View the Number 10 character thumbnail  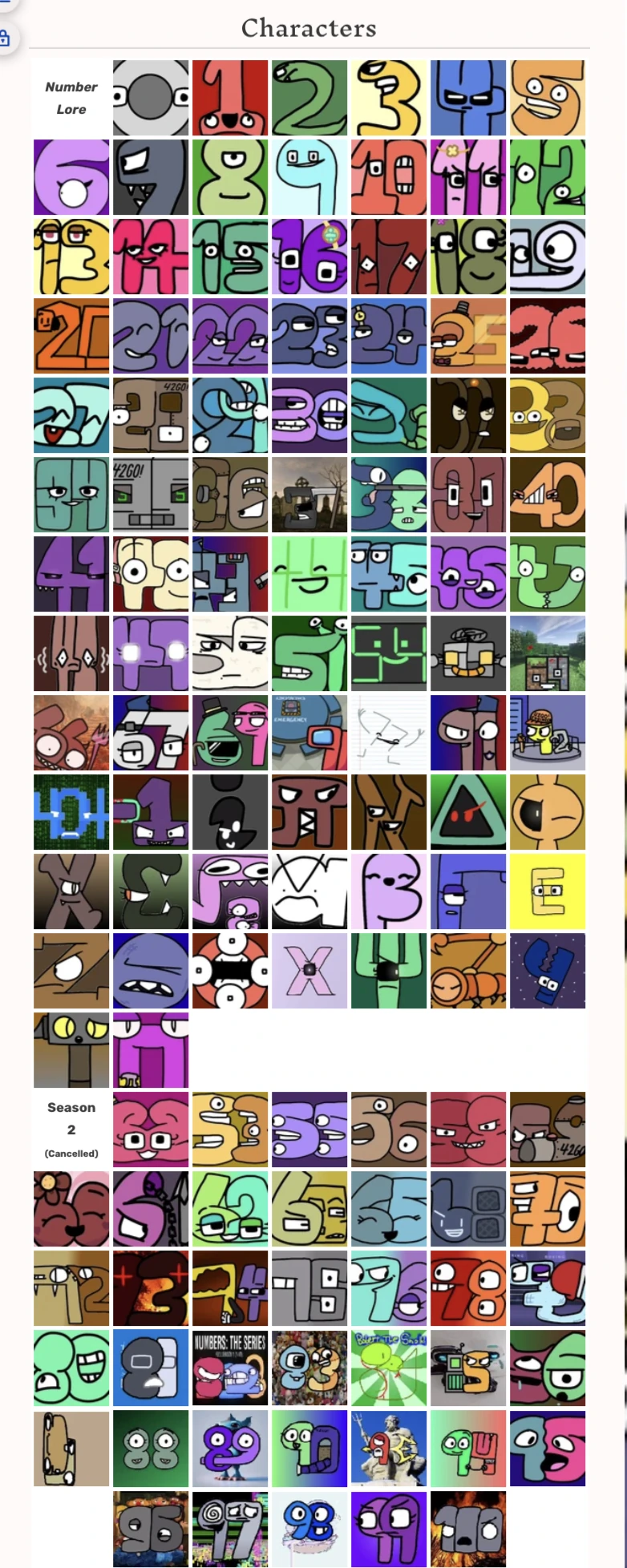pos(388,177)
